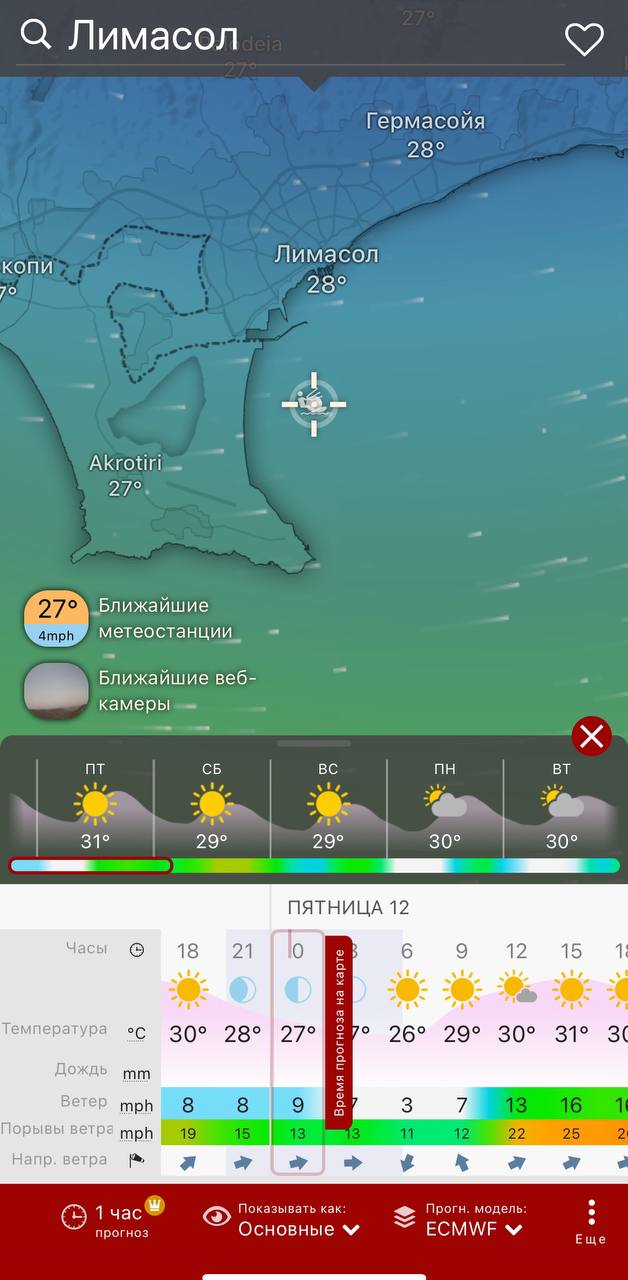The width and height of the screenshot is (628, 1280).
Task: Open the 1 час прогноз option
Action: coord(112,1219)
